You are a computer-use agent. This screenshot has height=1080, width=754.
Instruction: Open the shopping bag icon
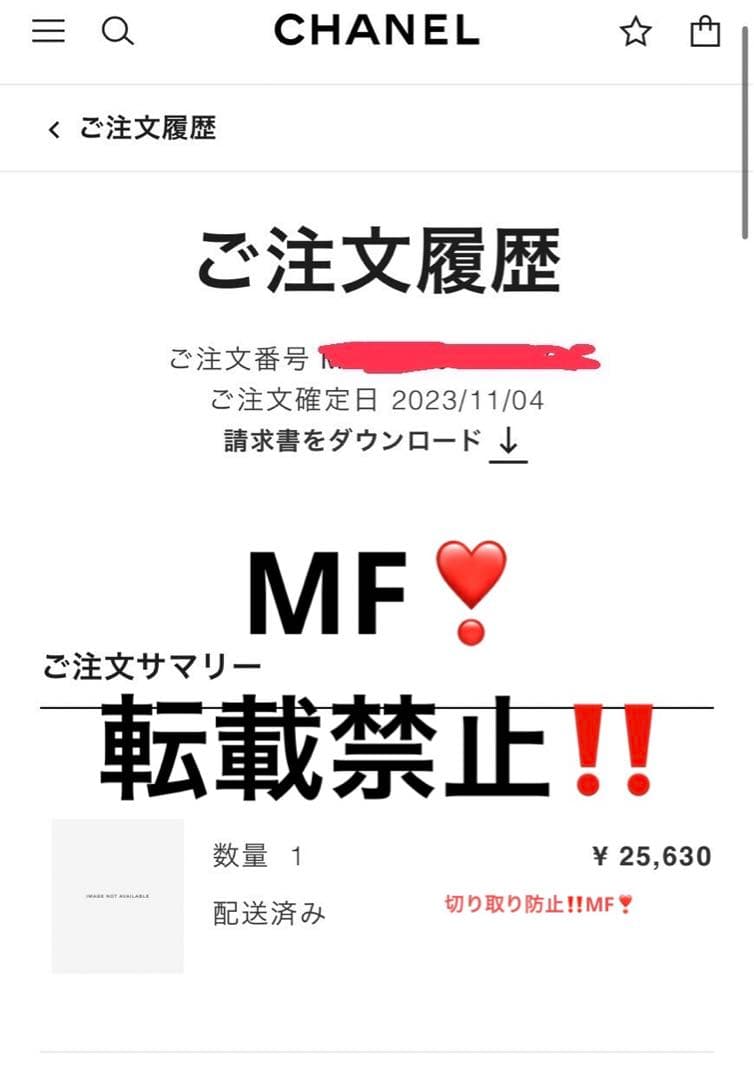click(706, 33)
